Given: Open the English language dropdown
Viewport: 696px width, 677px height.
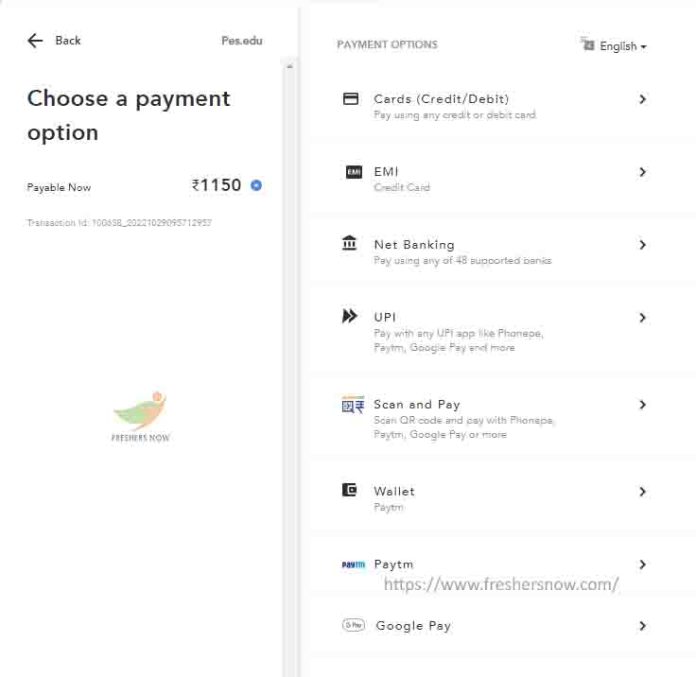Looking at the screenshot, I should (622, 46).
